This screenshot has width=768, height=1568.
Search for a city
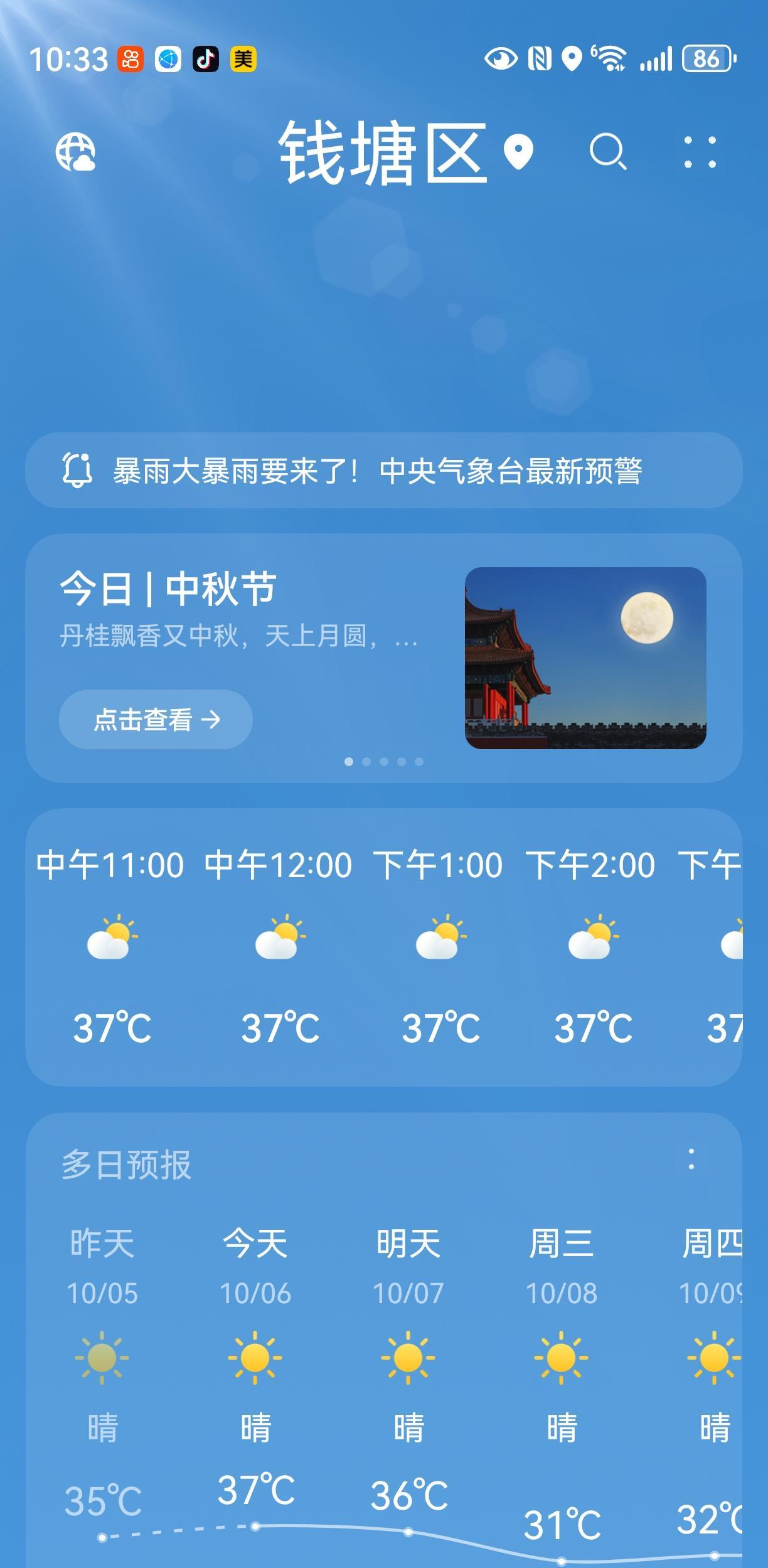607,152
